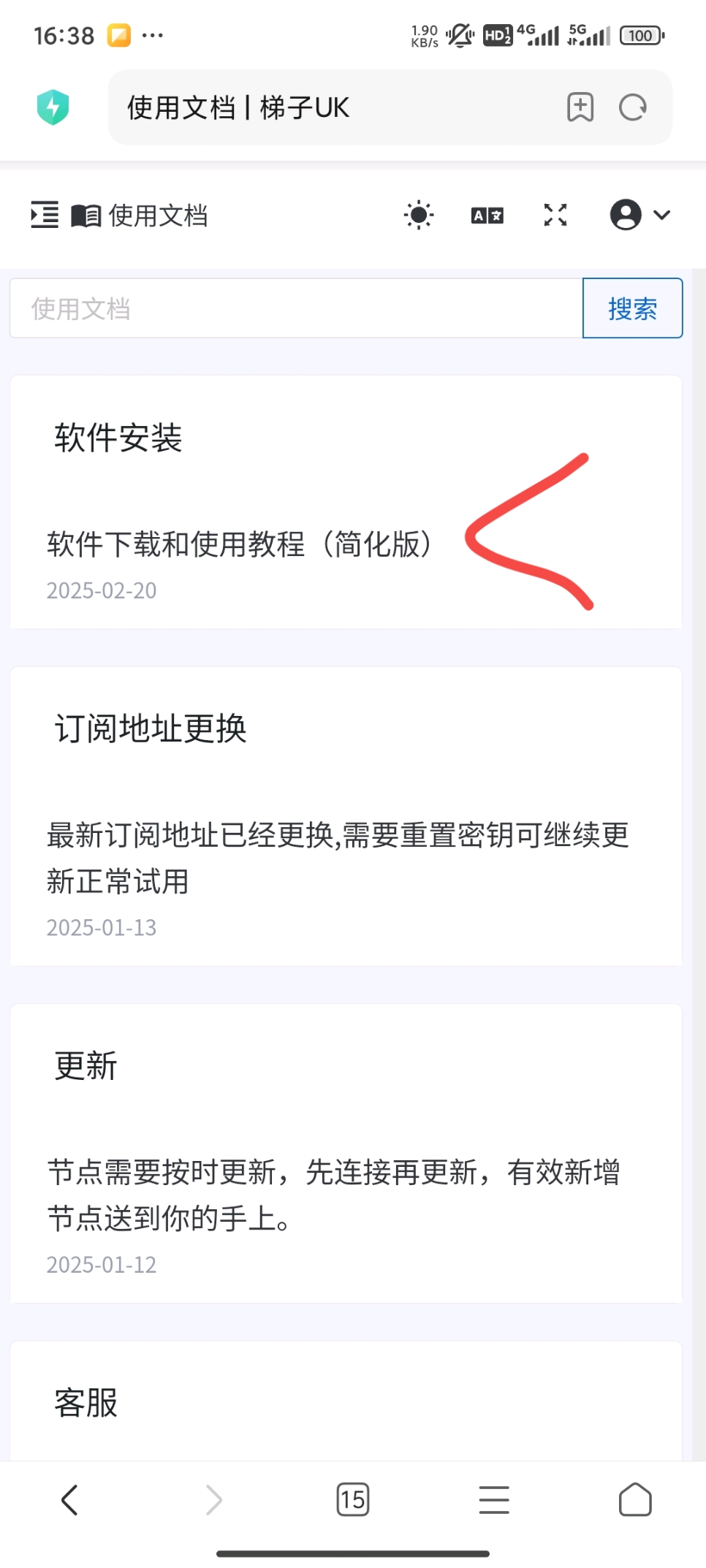Screen dimensions: 706x1568
Task: Open the browser hamburger menu
Action: pyautogui.click(x=494, y=1501)
